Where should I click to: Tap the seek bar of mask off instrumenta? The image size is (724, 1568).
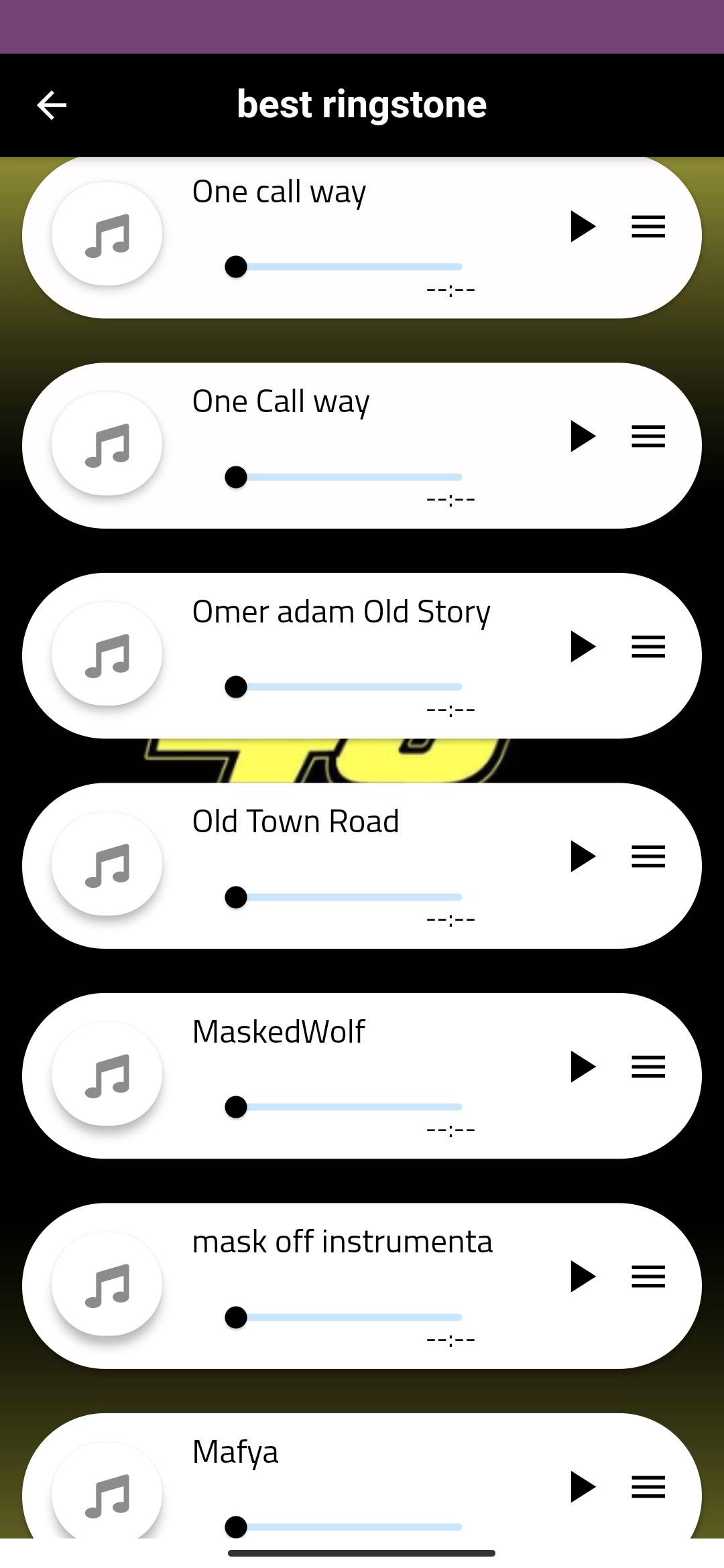point(349,1317)
